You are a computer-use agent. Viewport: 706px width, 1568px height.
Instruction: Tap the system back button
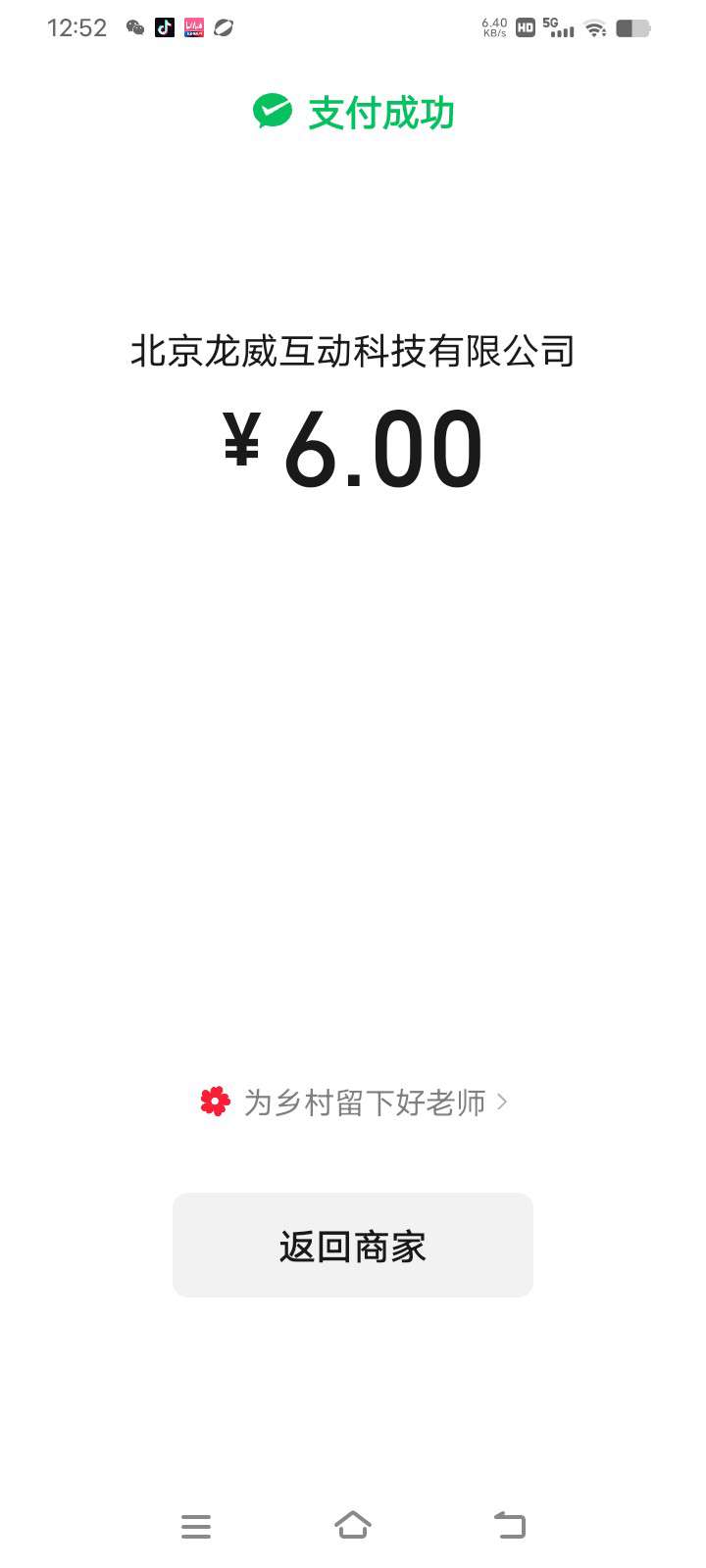click(510, 1525)
